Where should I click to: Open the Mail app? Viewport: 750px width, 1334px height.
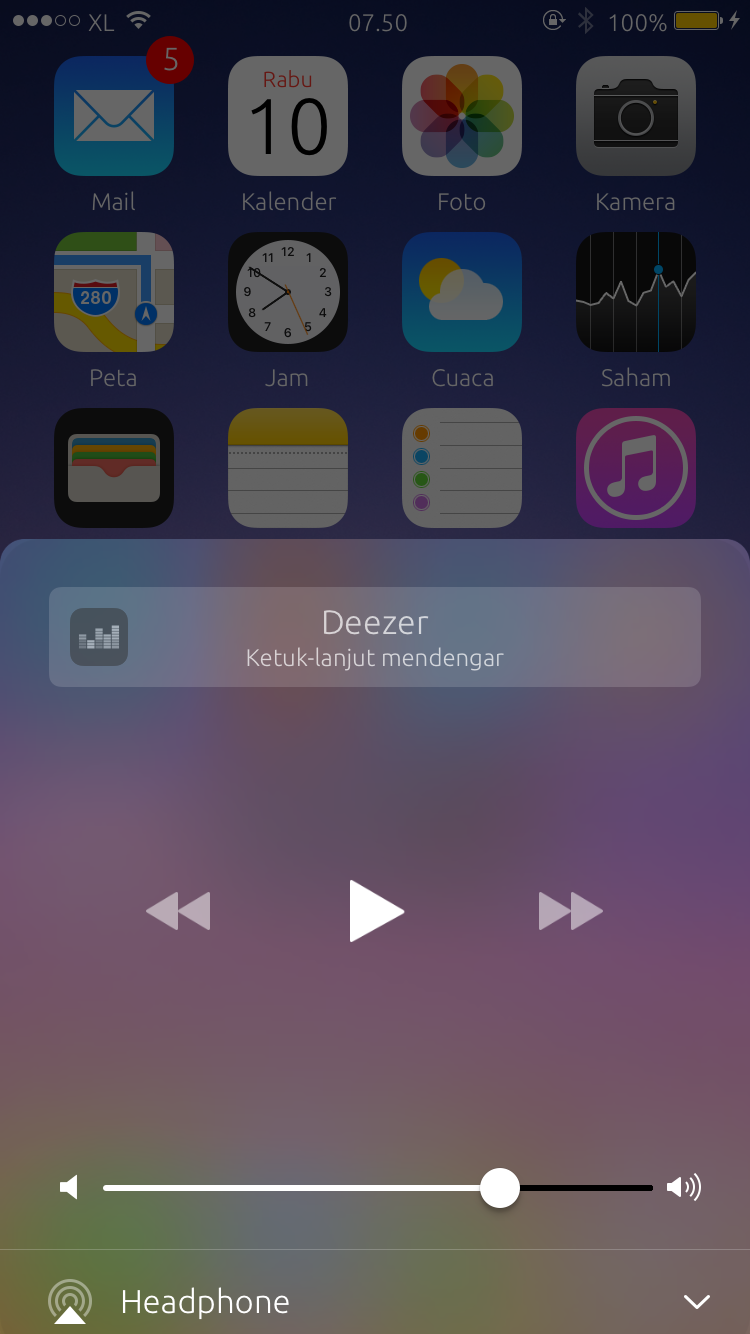[114, 116]
